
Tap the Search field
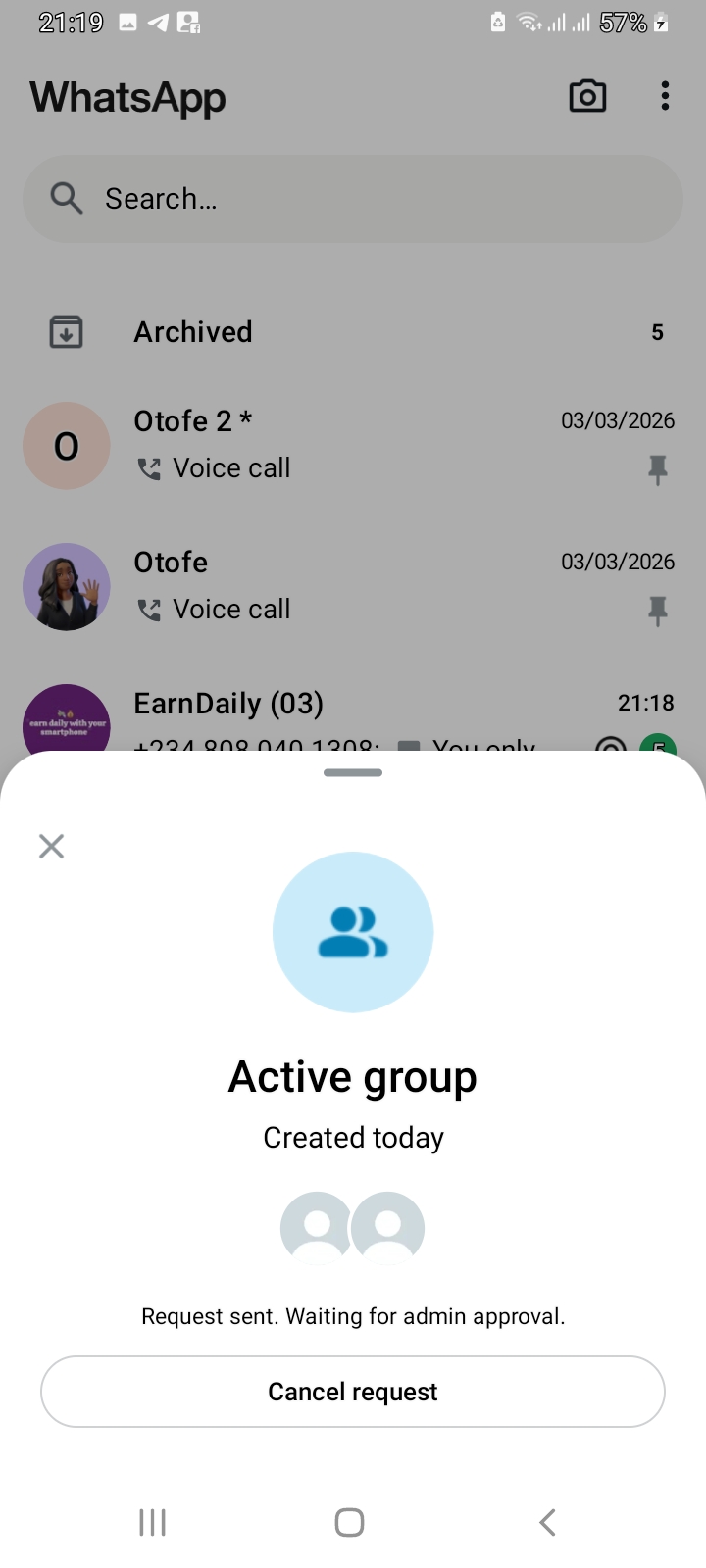tap(353, 199)
